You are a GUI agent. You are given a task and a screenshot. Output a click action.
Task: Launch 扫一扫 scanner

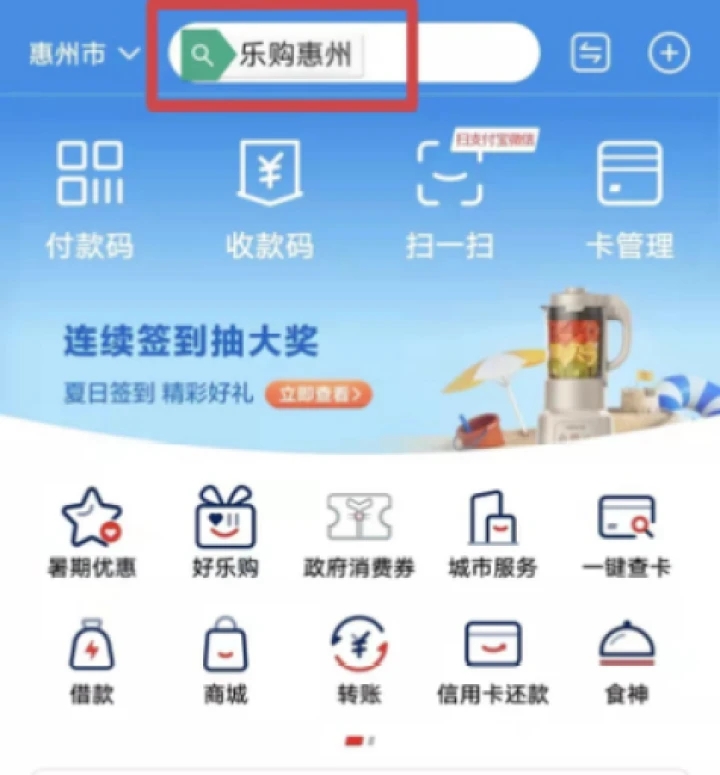[x=449, y=200]
